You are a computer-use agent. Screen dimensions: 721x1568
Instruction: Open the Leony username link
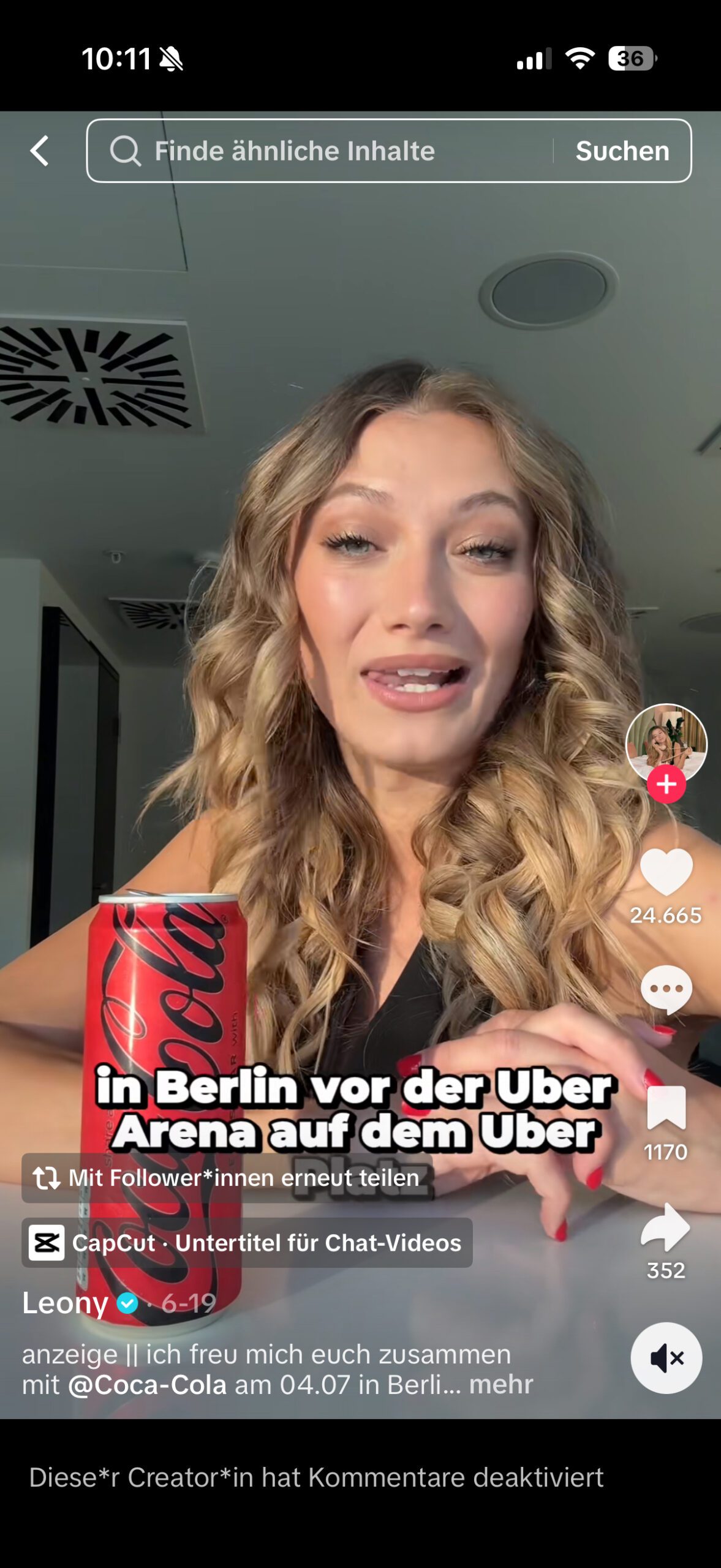point(65,1303)
